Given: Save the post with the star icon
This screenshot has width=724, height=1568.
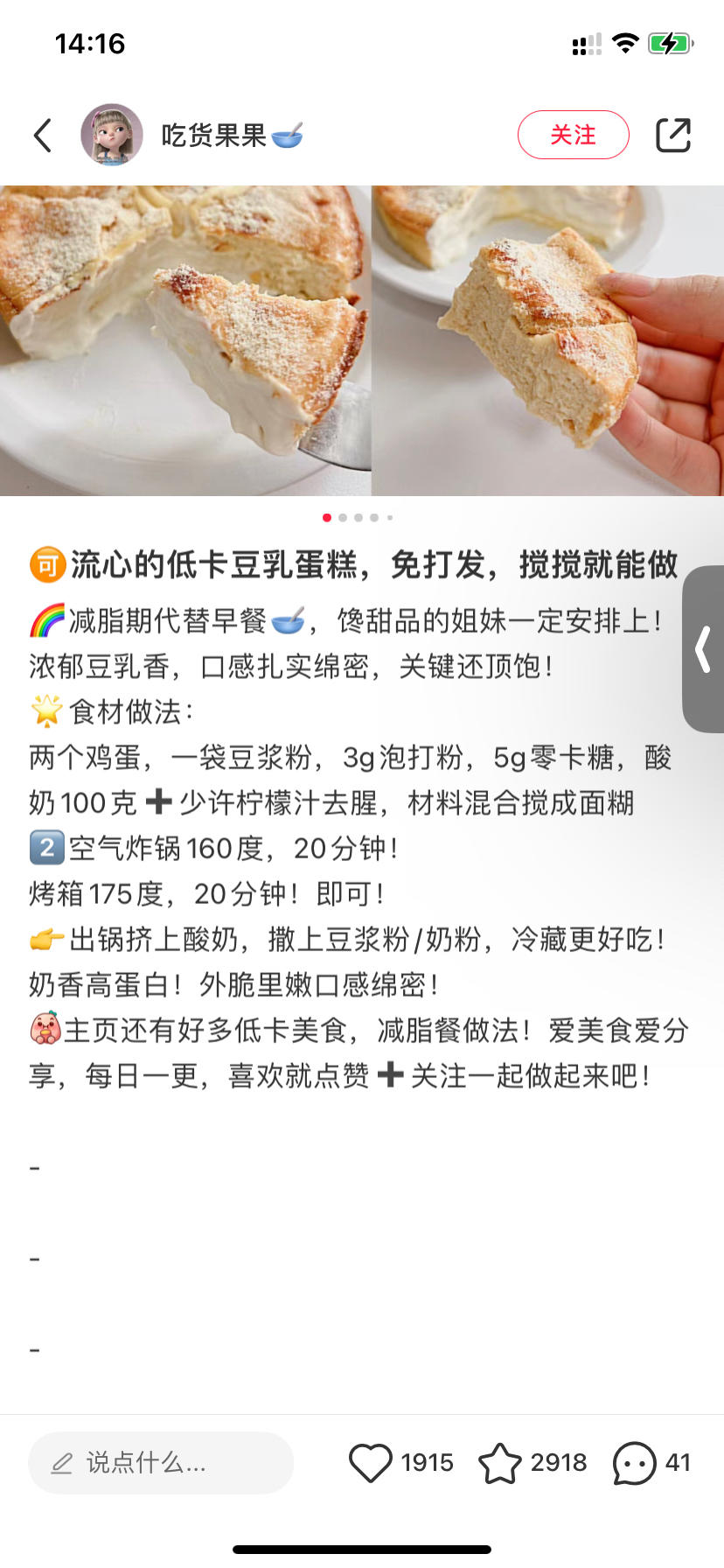Looking at the screenshot, I should click(x=500, y=1462).
